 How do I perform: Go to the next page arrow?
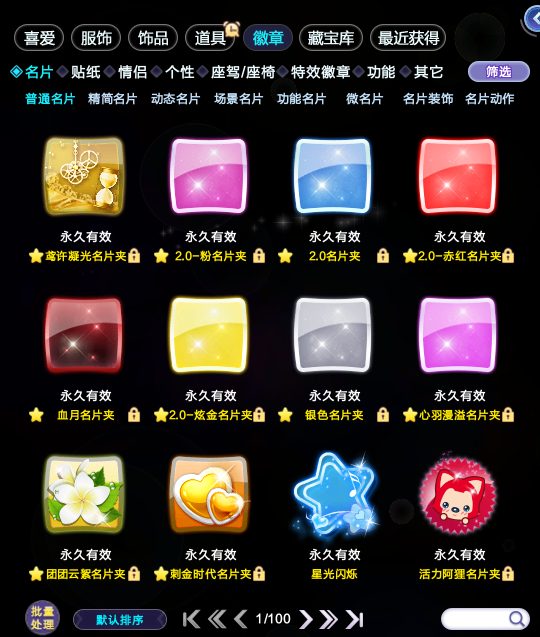point(306,619)
